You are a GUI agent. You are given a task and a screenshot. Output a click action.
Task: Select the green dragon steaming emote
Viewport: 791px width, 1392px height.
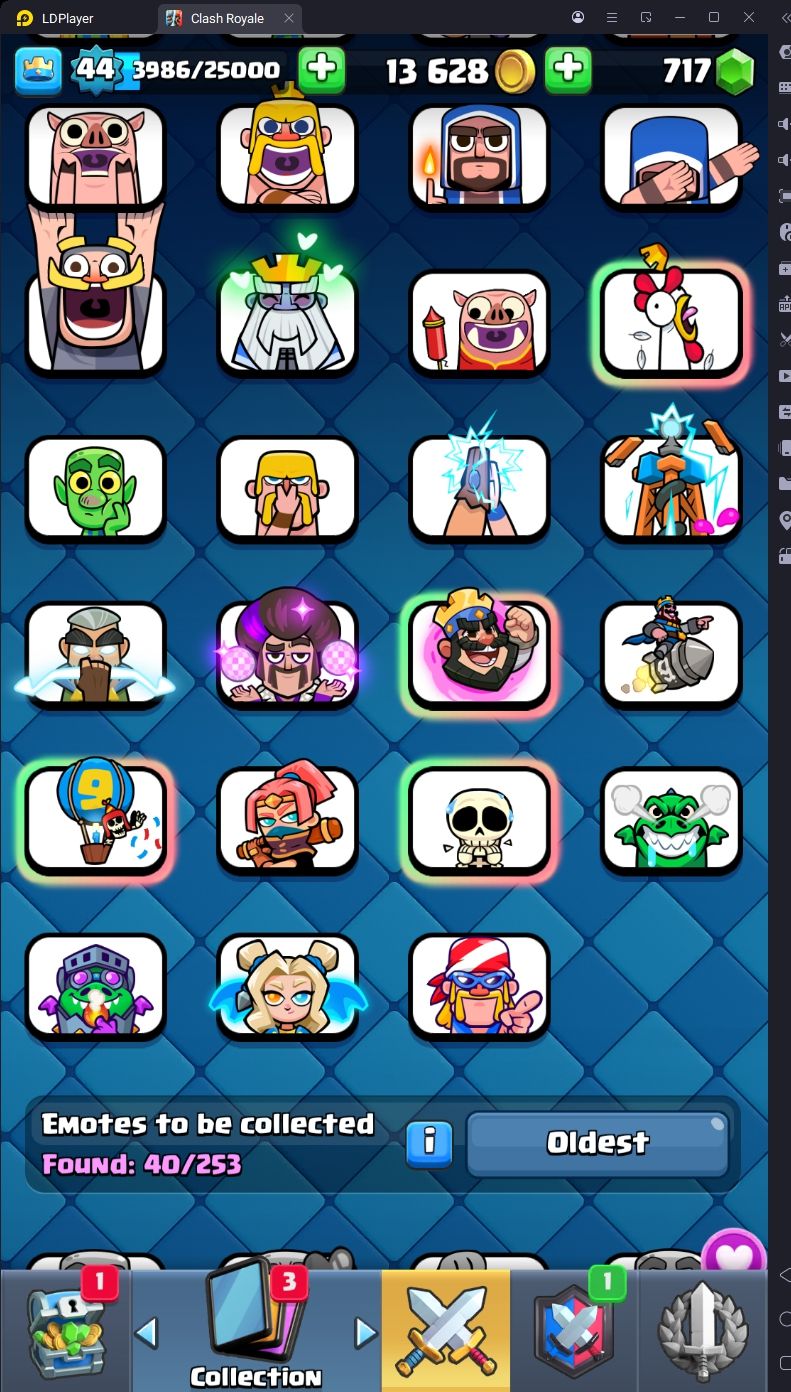point(671,819)
